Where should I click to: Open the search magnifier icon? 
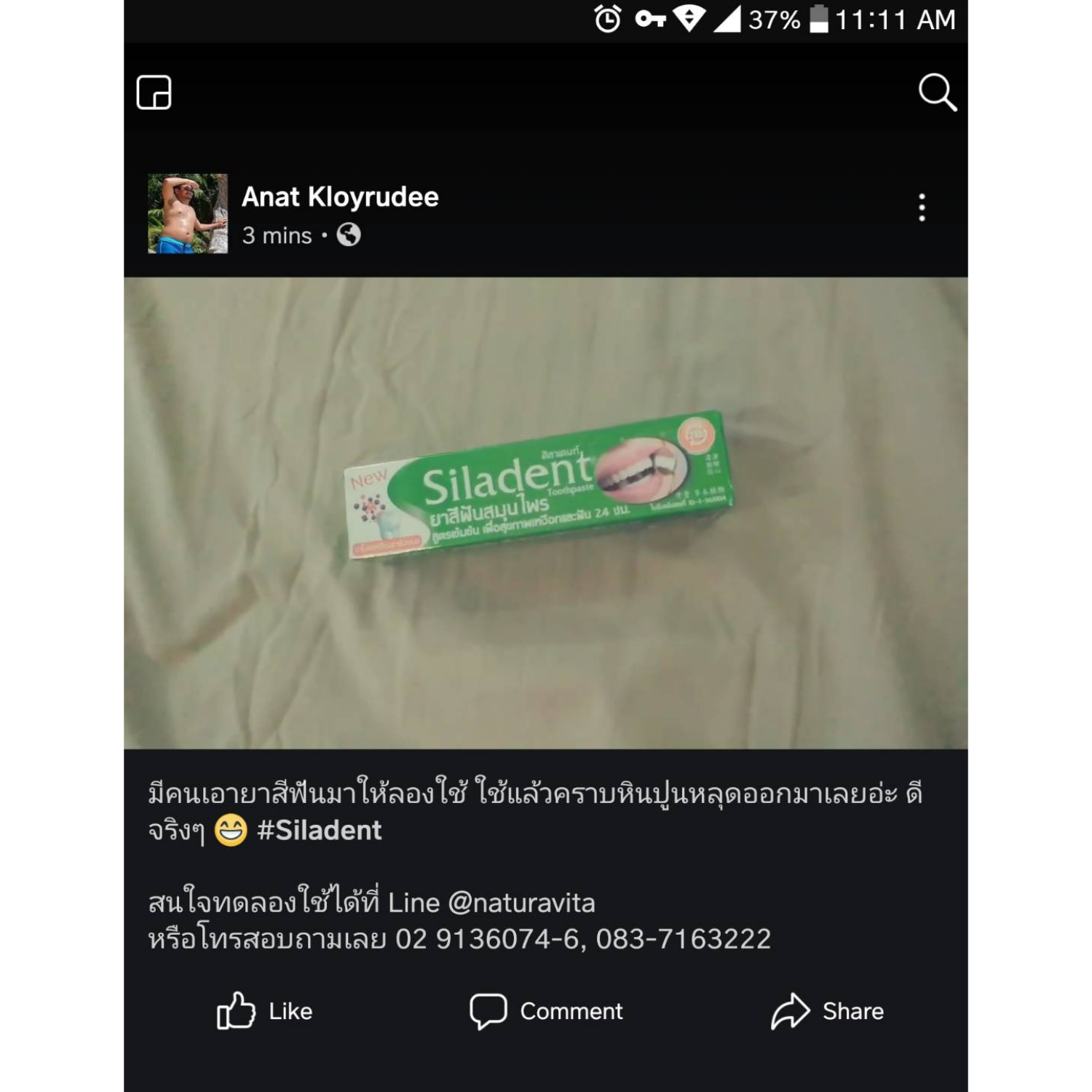pos(937,92)
